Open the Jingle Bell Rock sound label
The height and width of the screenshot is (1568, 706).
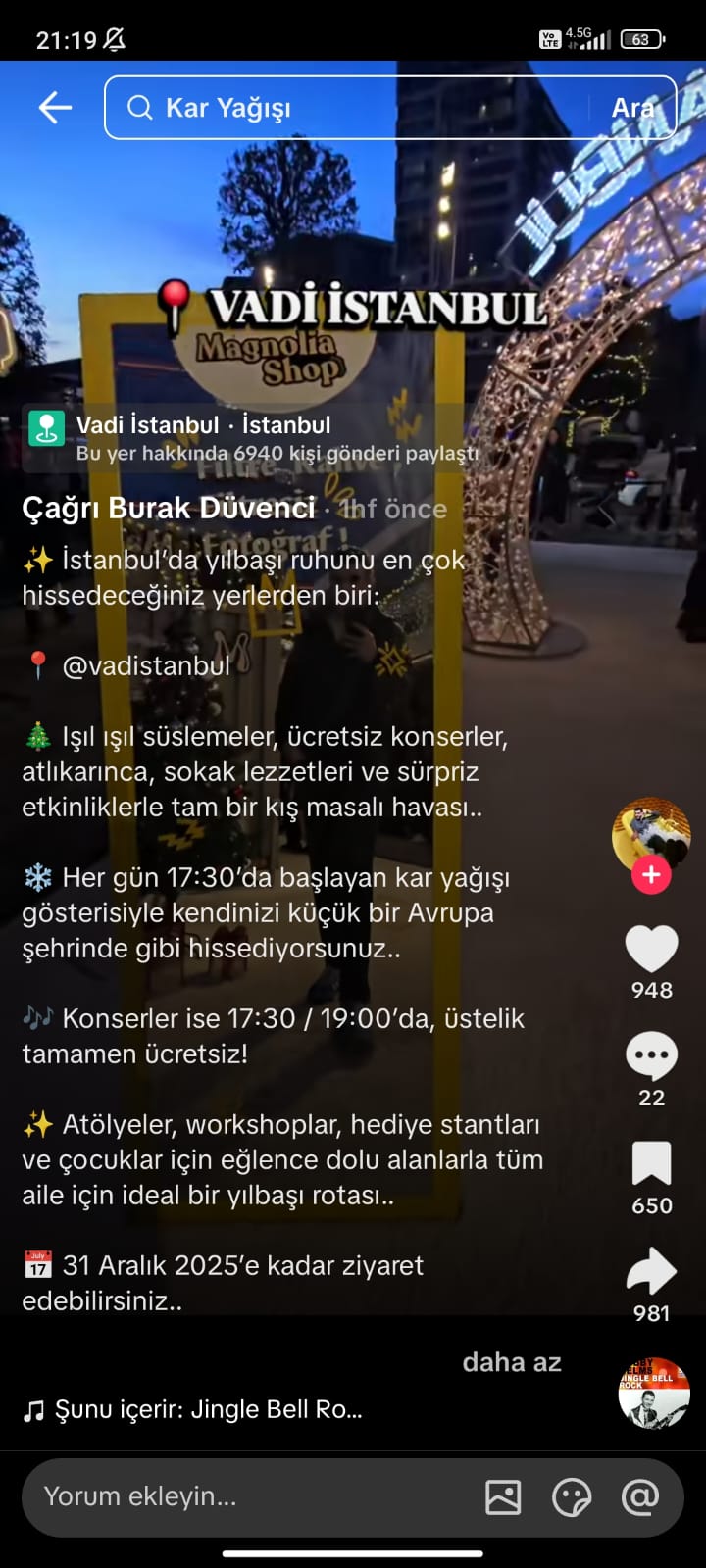[x=208, y=1409]
